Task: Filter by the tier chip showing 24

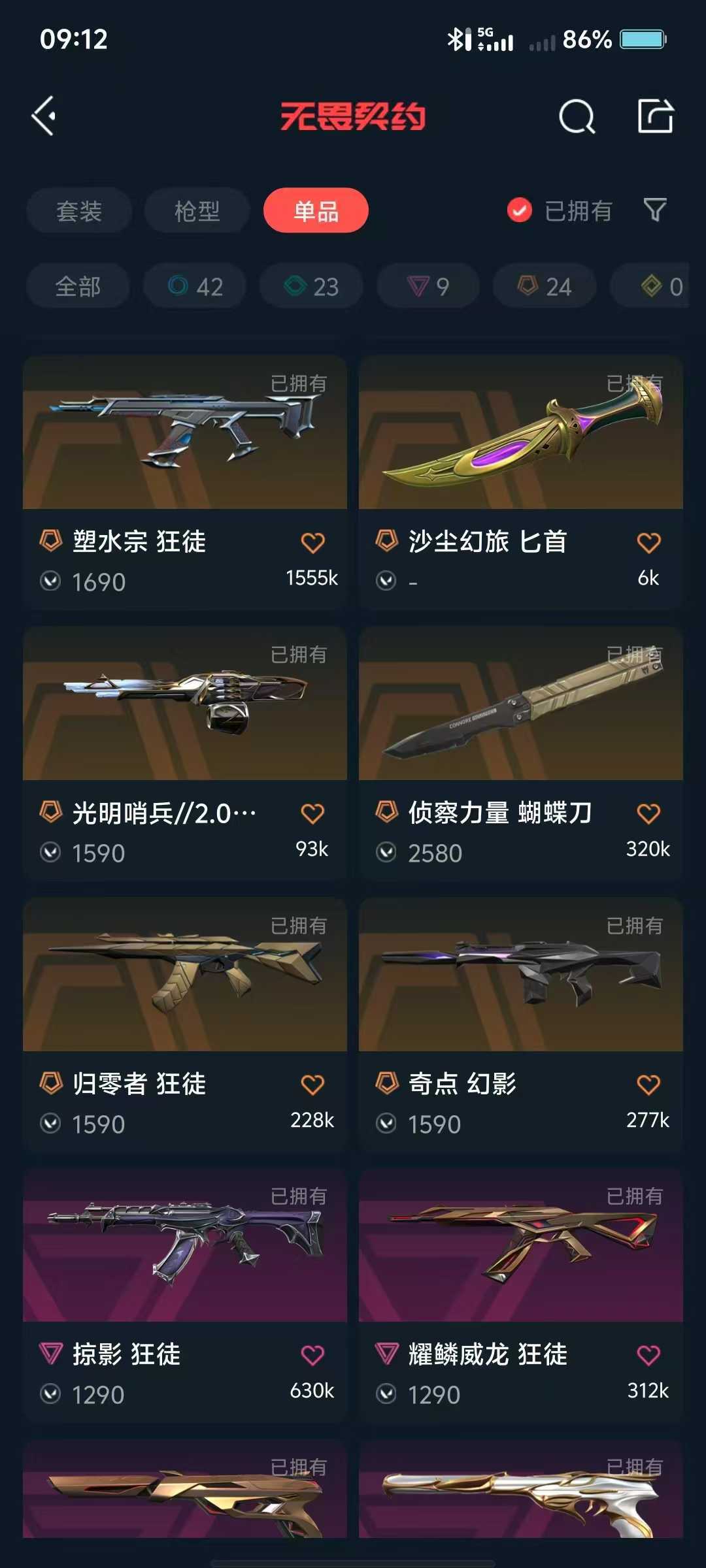Action: [545, 286]
